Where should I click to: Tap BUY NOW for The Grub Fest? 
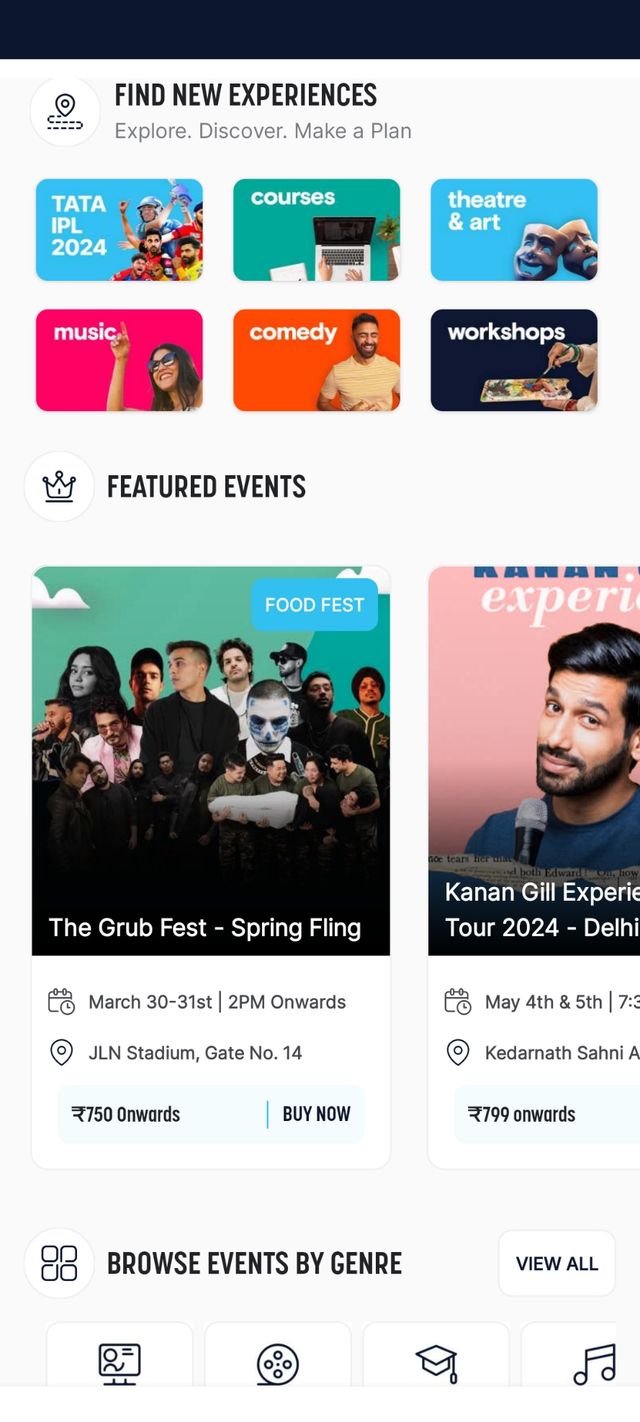[x=316, y=1114]
